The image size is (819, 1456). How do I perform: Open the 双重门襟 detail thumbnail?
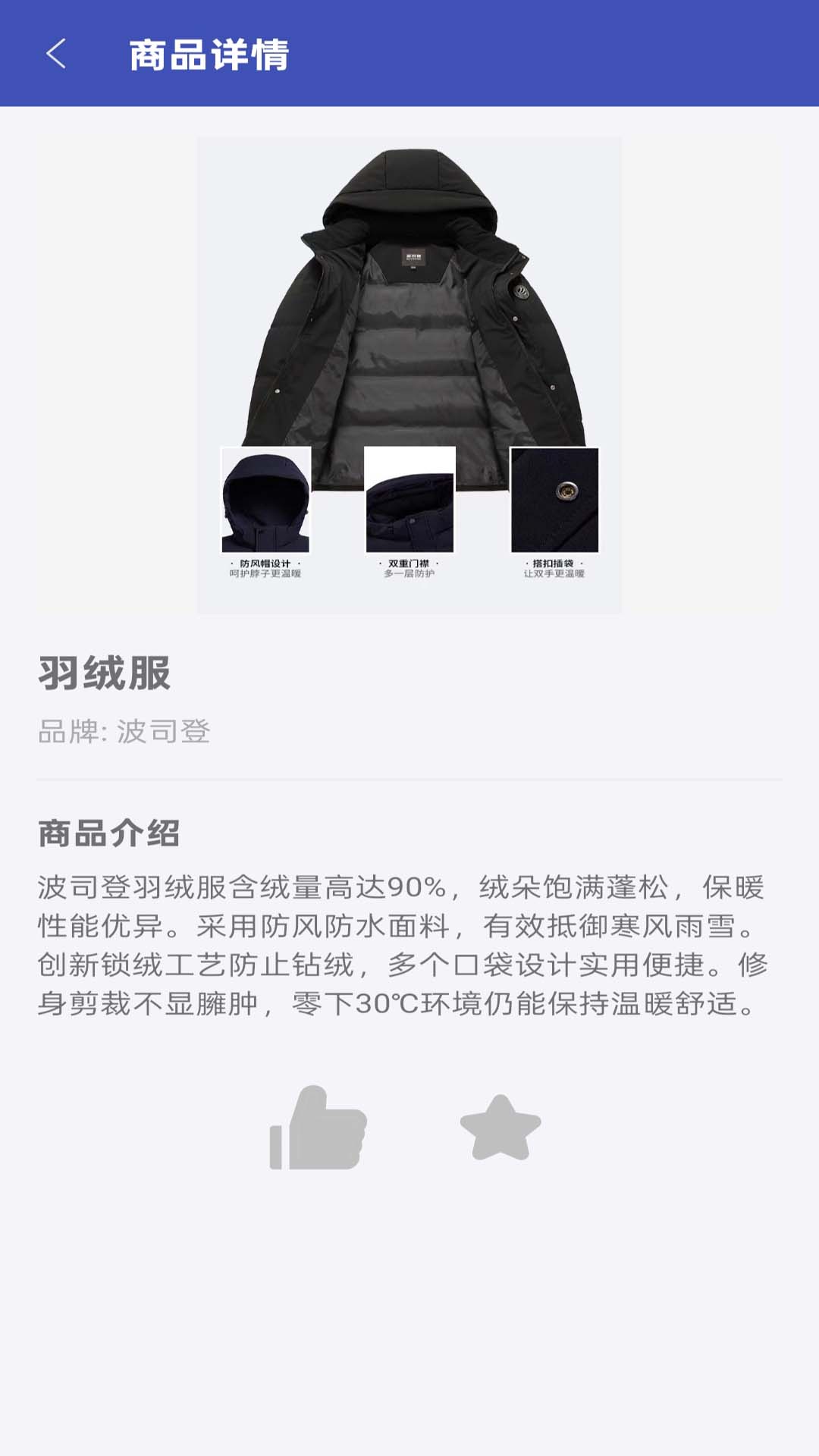point(408,500)
